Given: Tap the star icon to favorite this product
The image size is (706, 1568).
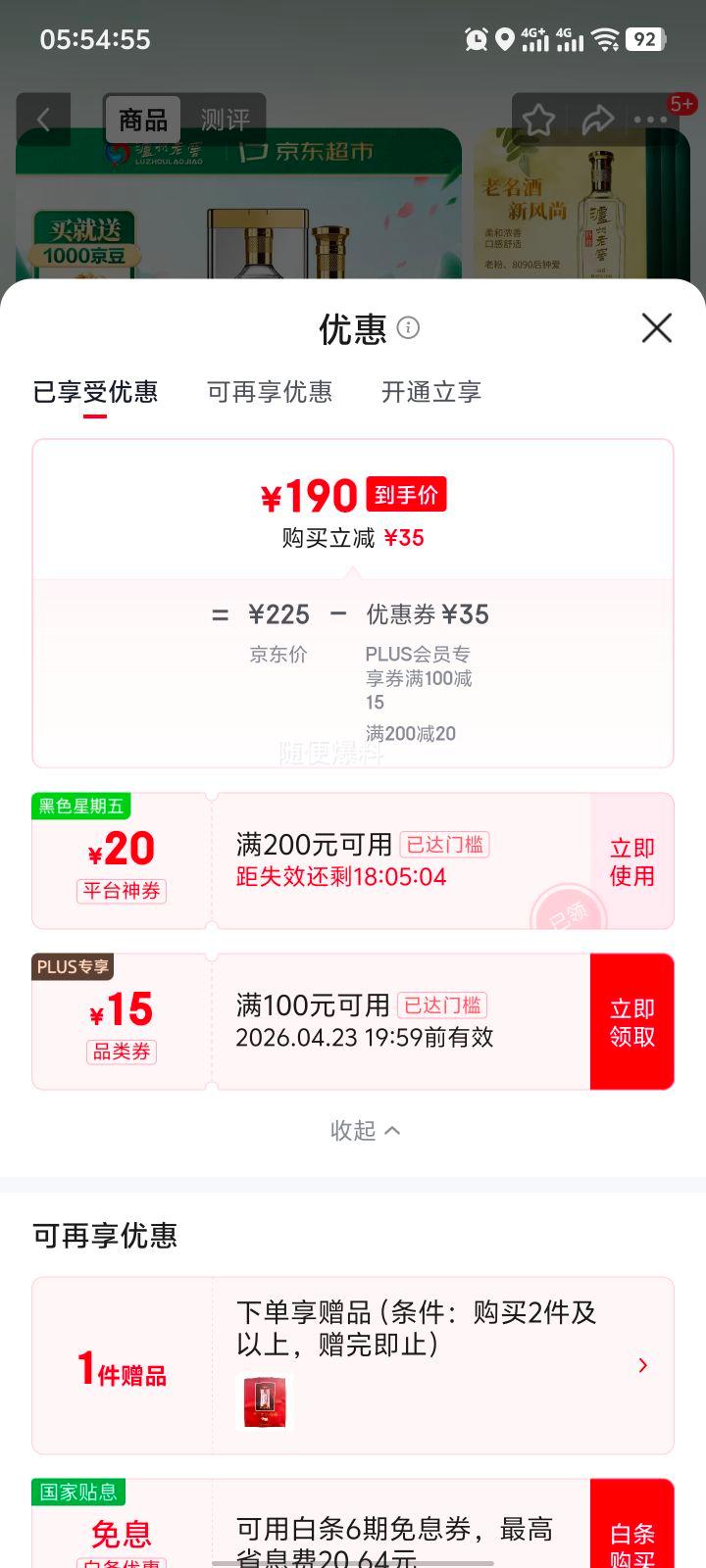Looking at the screenshot, I should [539, 118].
